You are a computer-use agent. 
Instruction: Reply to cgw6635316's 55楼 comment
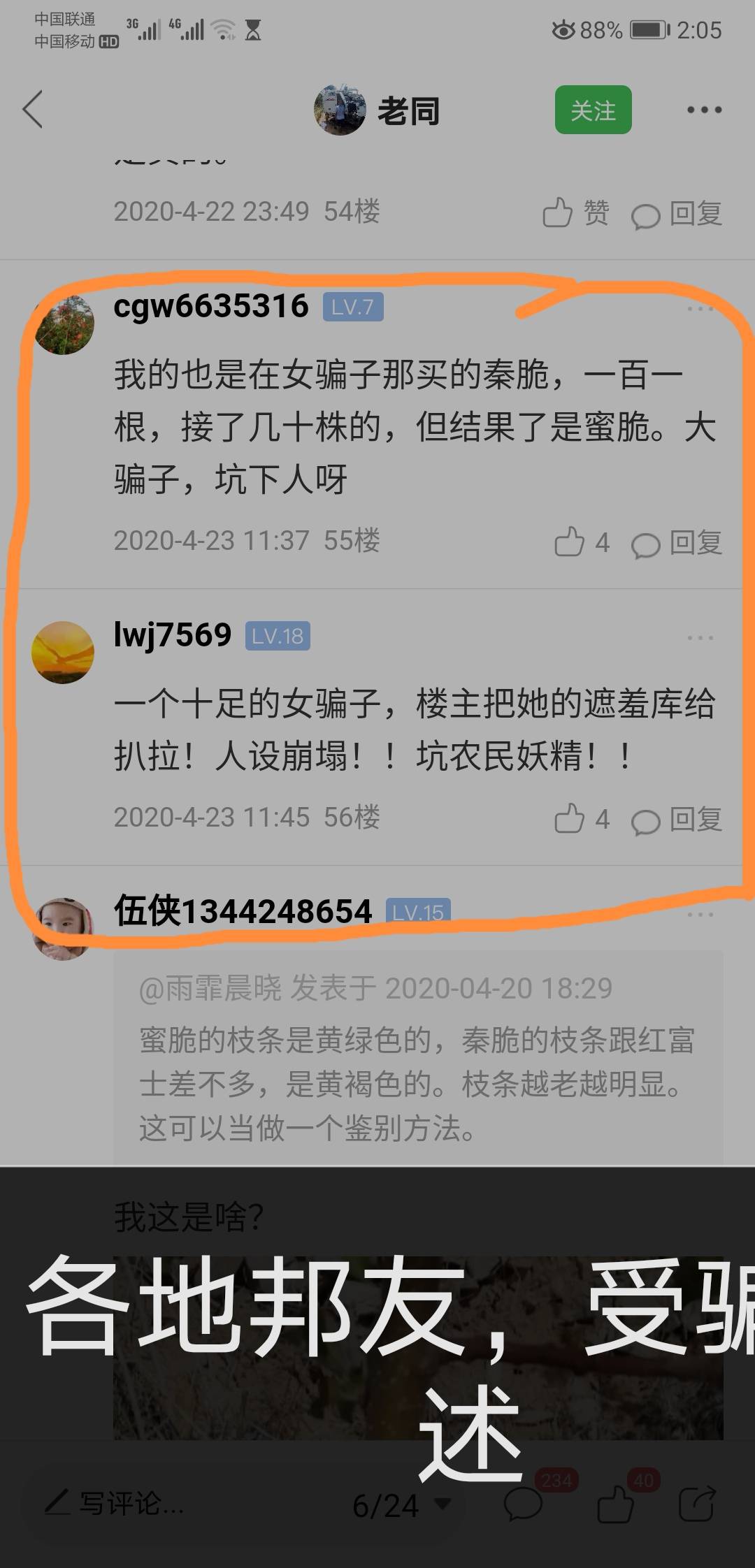[x=677, y=543]
